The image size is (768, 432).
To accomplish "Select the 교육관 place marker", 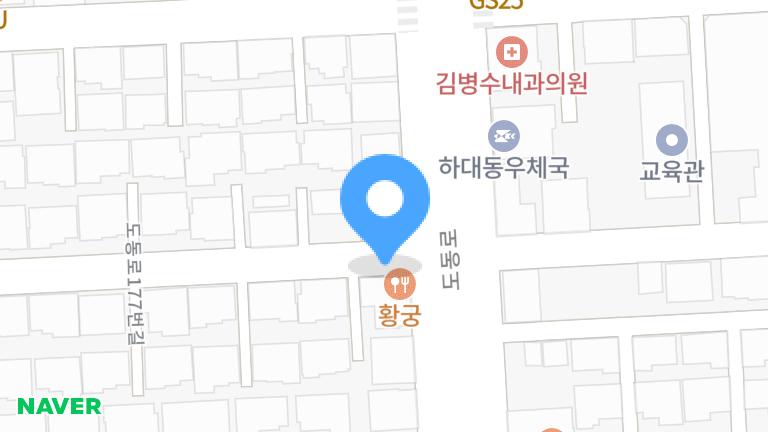I will (672, 140).
